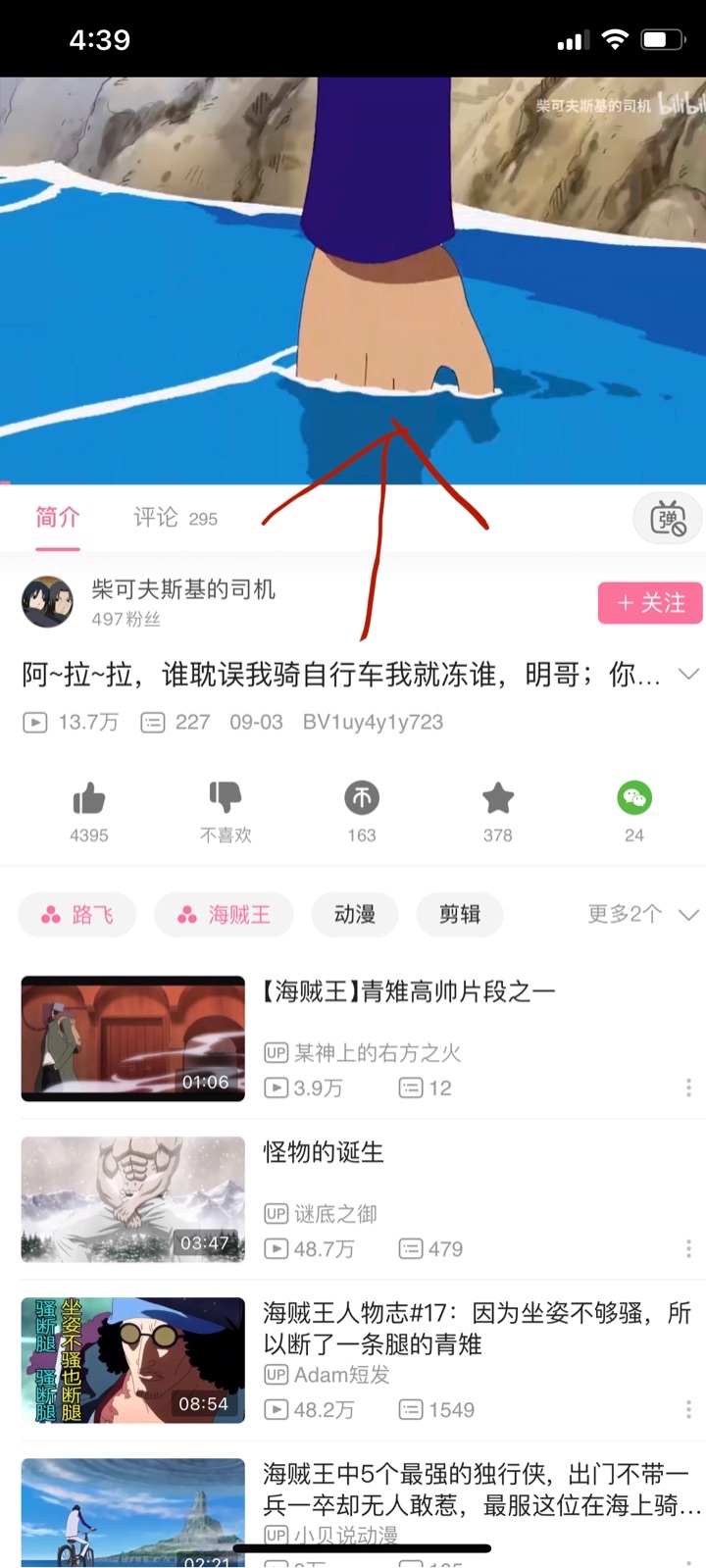
Task: Share the video to WeChat
Action: [634, 799]
